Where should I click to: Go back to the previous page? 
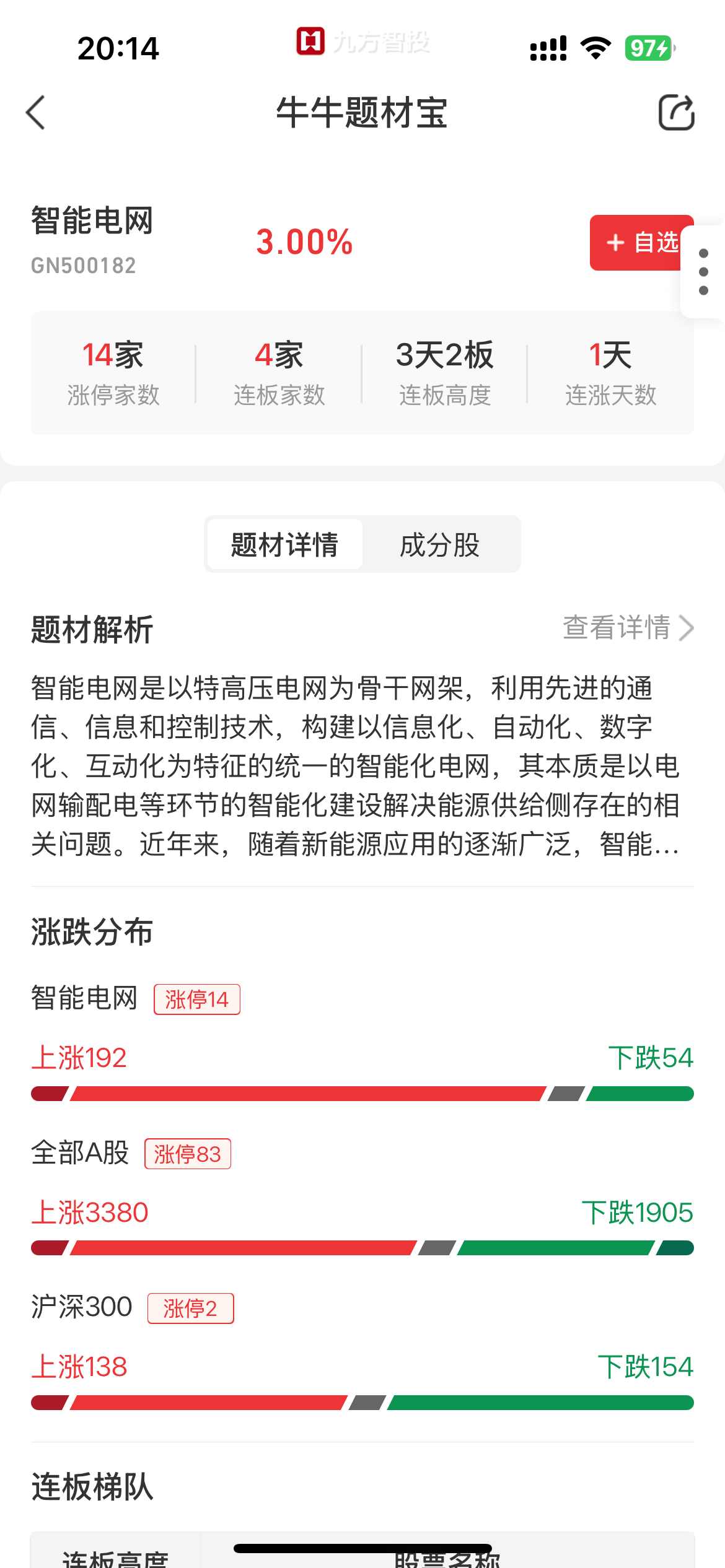(x=36, y=113)
